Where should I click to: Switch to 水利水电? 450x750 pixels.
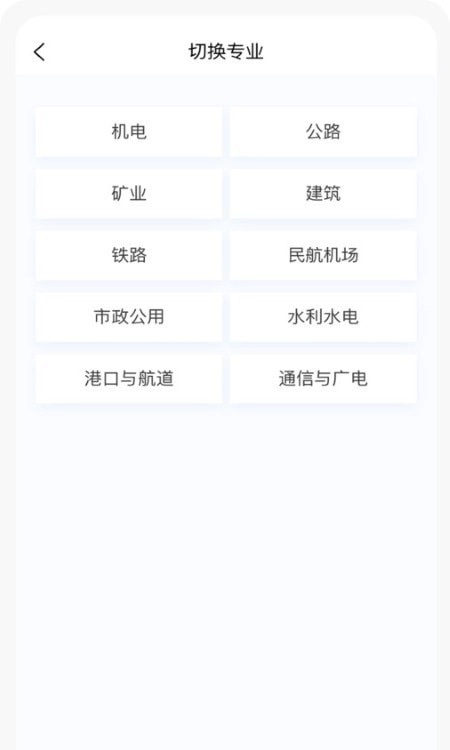(323, 317)
